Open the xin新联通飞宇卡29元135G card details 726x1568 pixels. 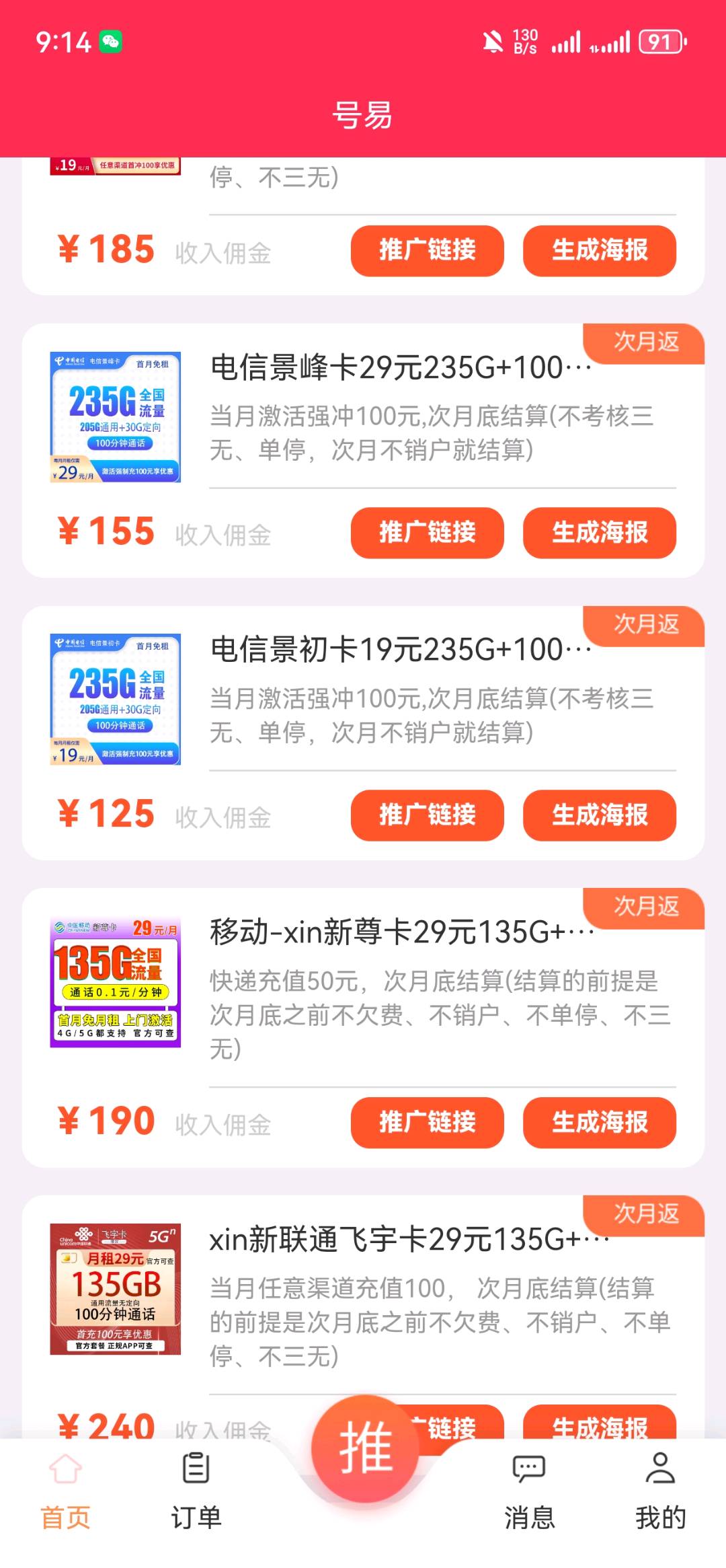point(407,1240)
